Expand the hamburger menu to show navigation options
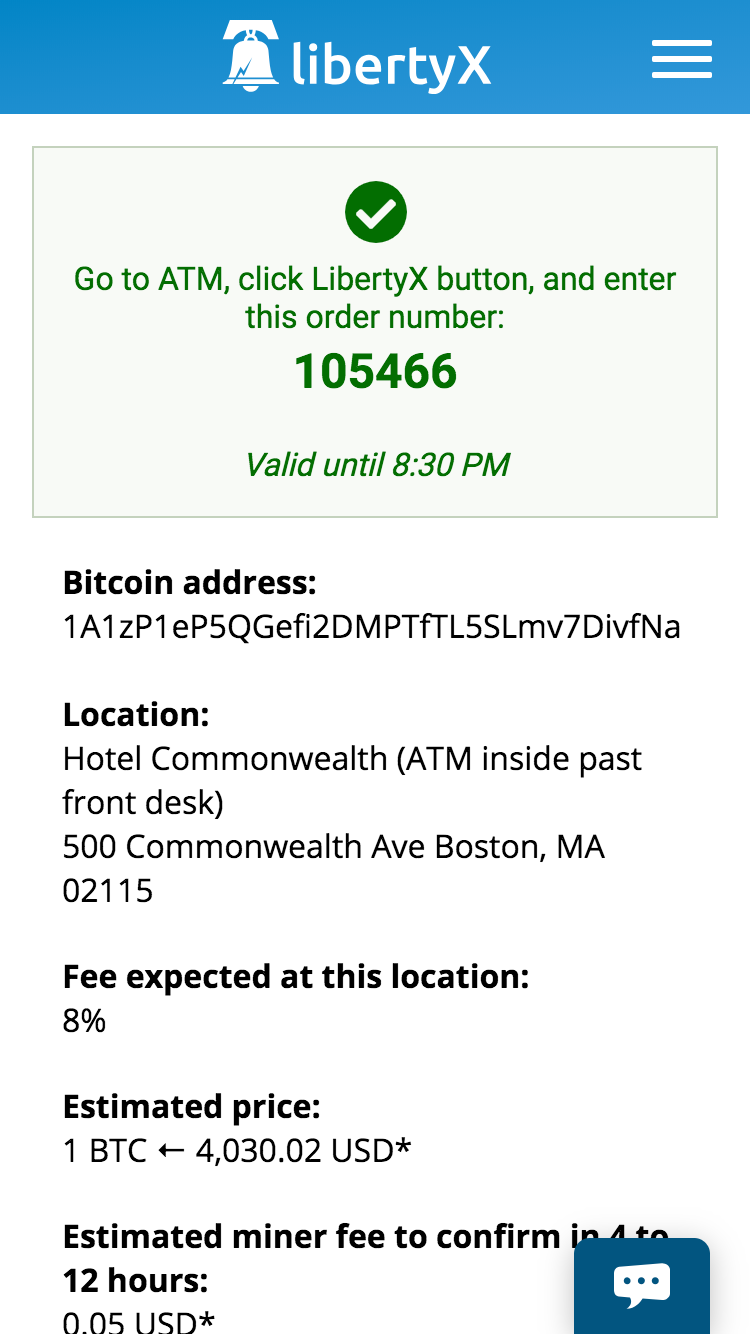The height and width of the screenshot is (1334, 750). click(x=681, y=60)
